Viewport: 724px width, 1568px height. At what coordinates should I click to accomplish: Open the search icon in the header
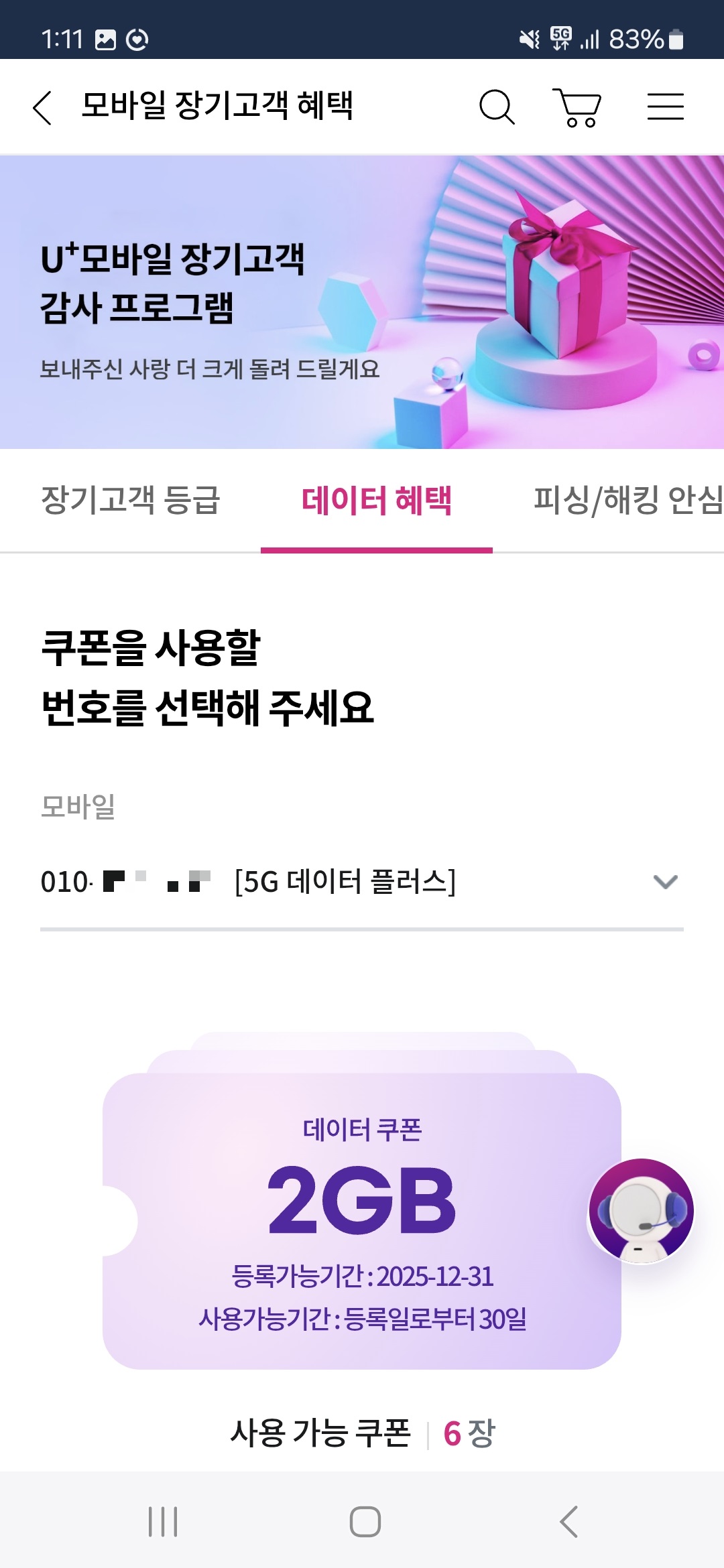point(496,107)
